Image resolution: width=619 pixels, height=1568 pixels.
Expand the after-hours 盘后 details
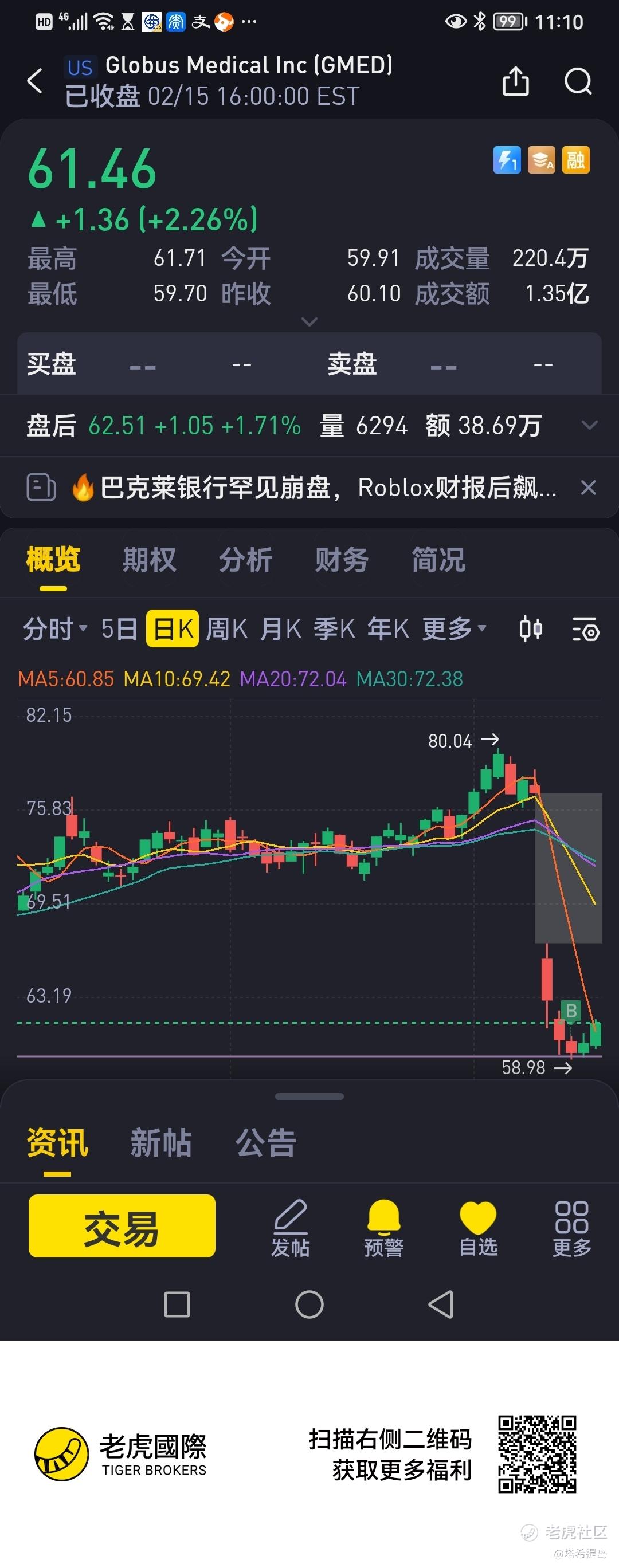pyautogui.click(x=589, y=426)
